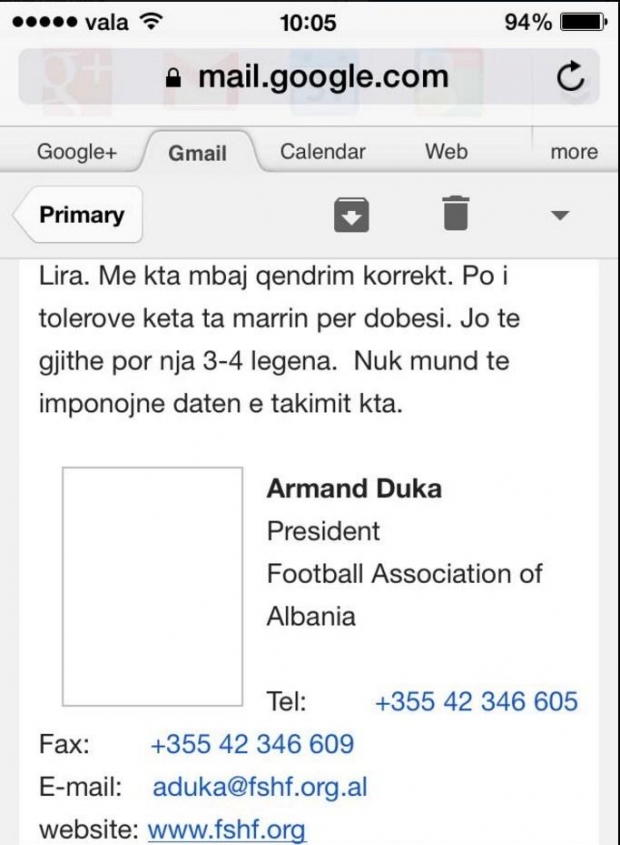
Task: Open the www.fshf.org website link
Action: (x=227, y=830)
